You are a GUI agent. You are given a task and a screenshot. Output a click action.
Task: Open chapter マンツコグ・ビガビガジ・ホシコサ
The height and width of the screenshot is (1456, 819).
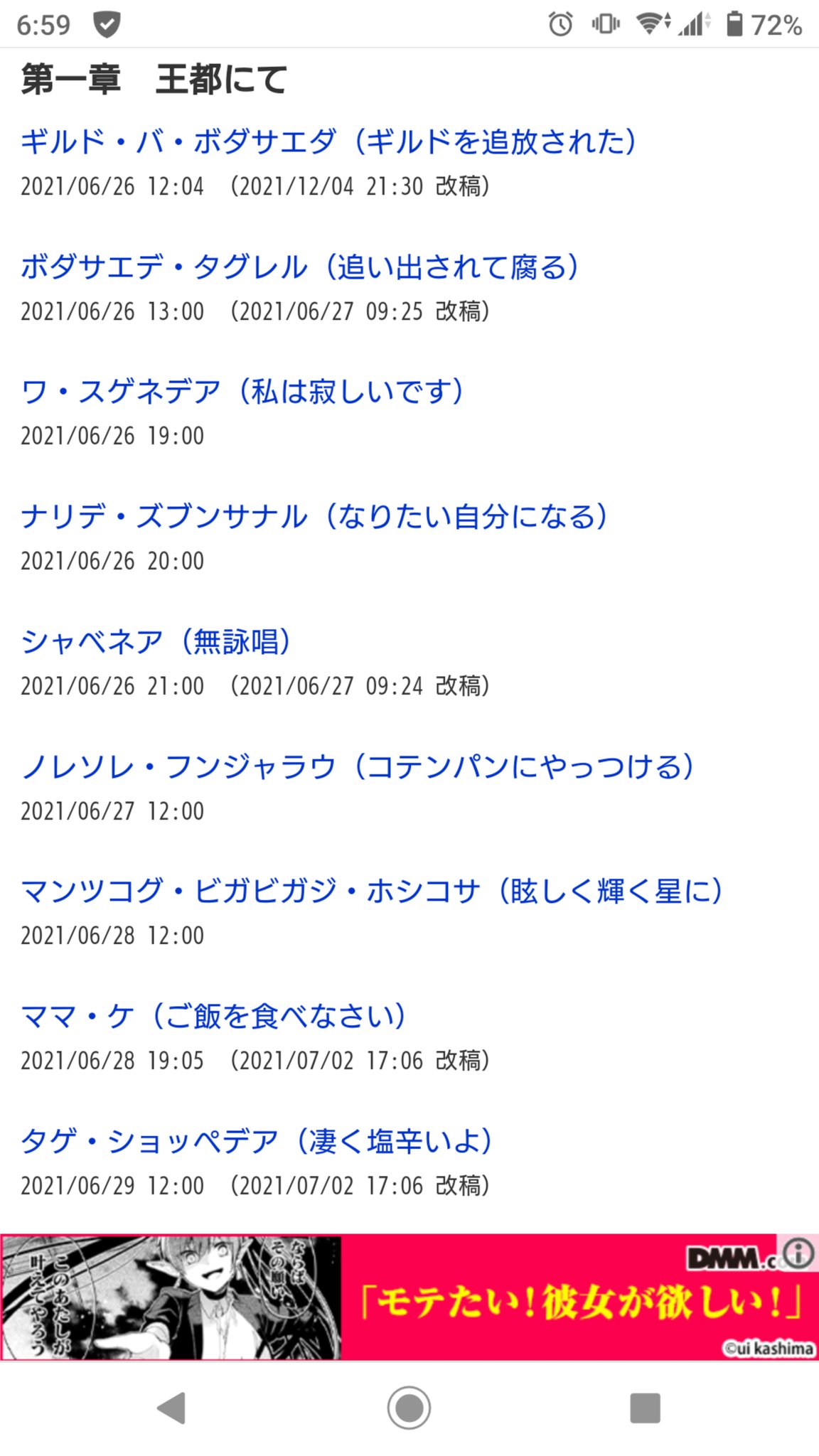(x=371, y=891)
